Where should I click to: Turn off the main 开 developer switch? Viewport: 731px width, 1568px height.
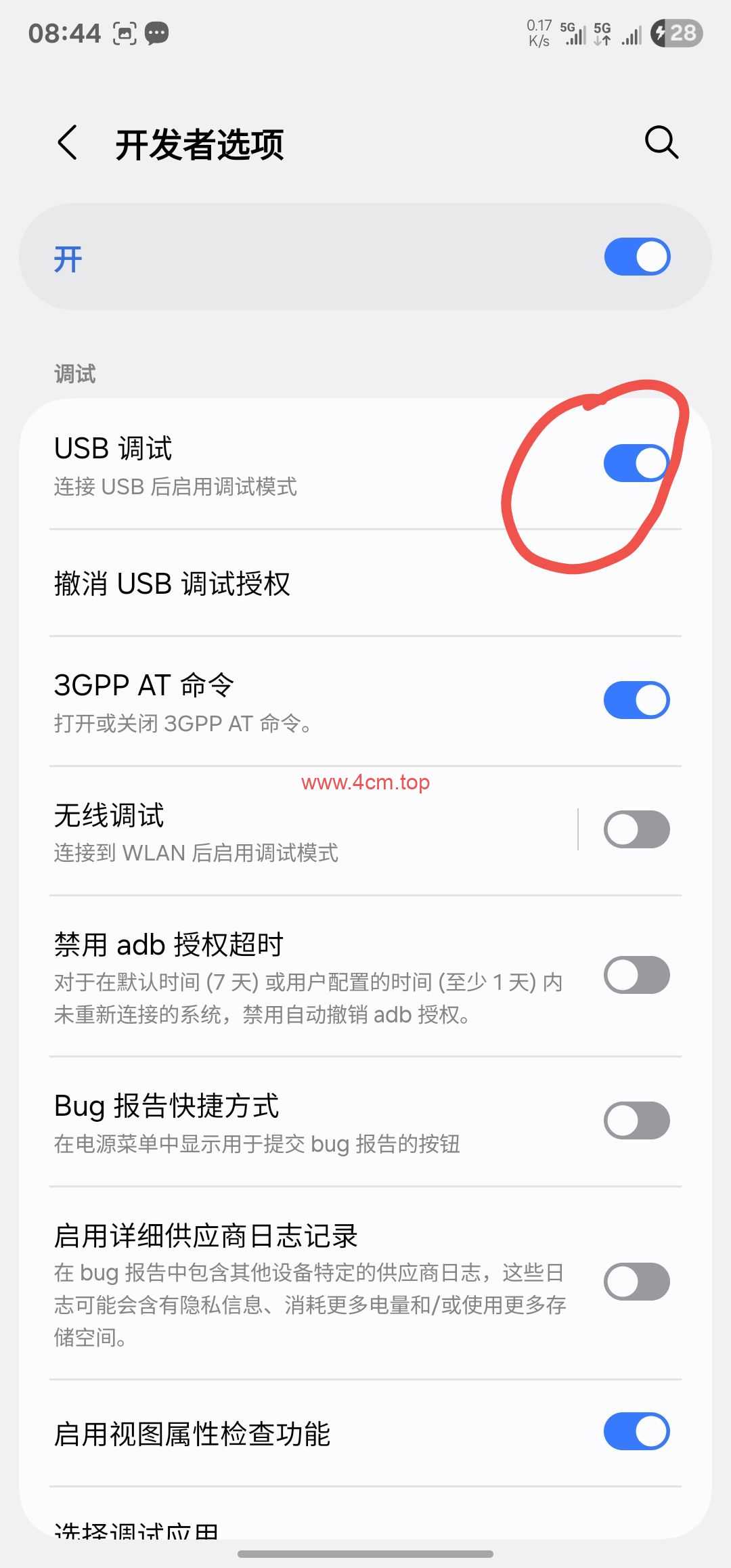[636, 257]
